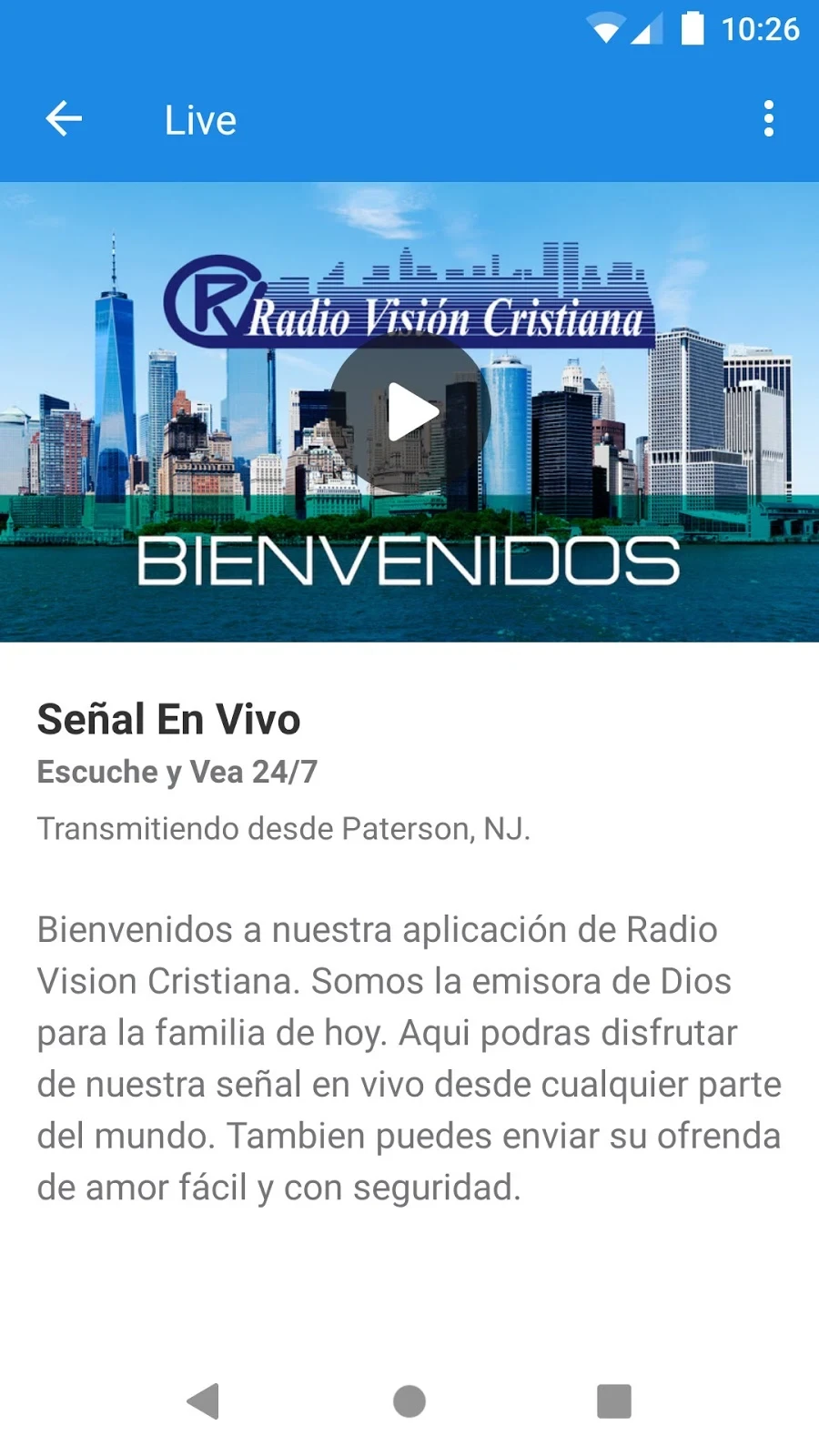Viewport: 819px width, 1456px height.
Task: Tap the Android back navigation triangle
Action: click(x=204, y=1402)
